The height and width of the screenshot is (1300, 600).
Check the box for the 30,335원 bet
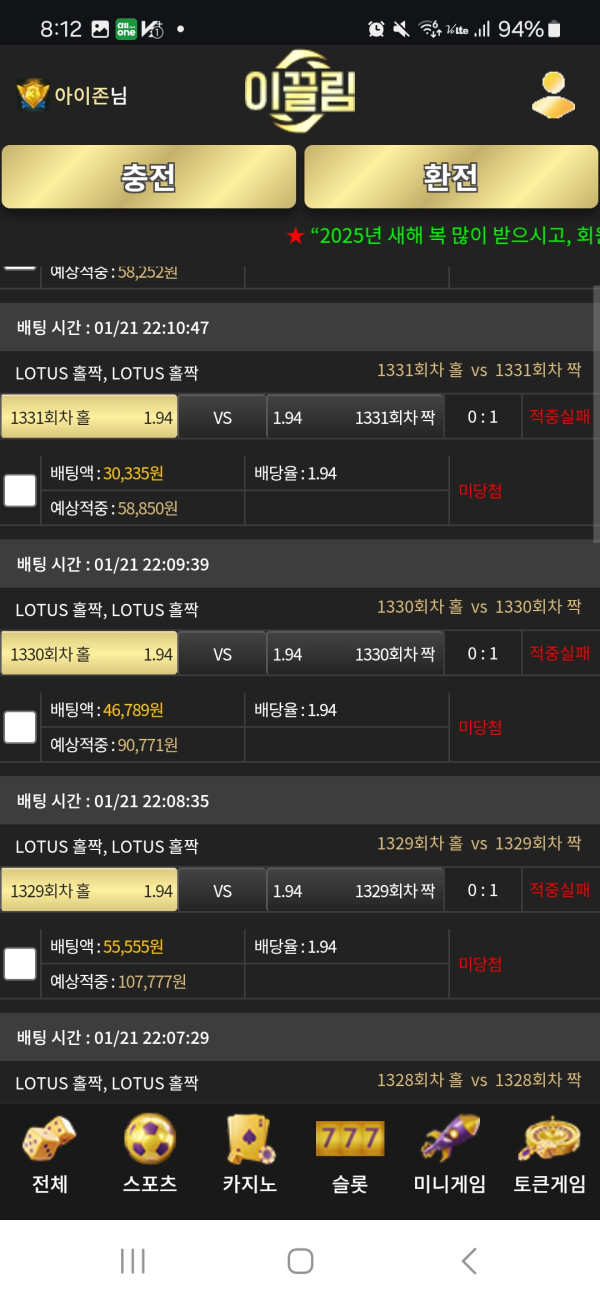(x=20, y=490)
